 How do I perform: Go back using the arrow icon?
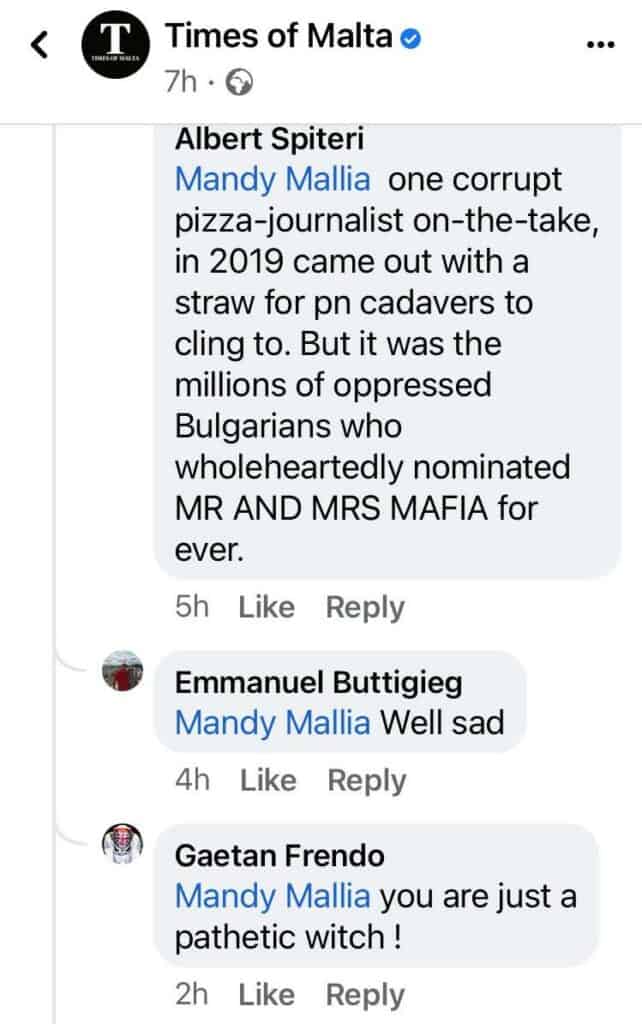[40, 45]
